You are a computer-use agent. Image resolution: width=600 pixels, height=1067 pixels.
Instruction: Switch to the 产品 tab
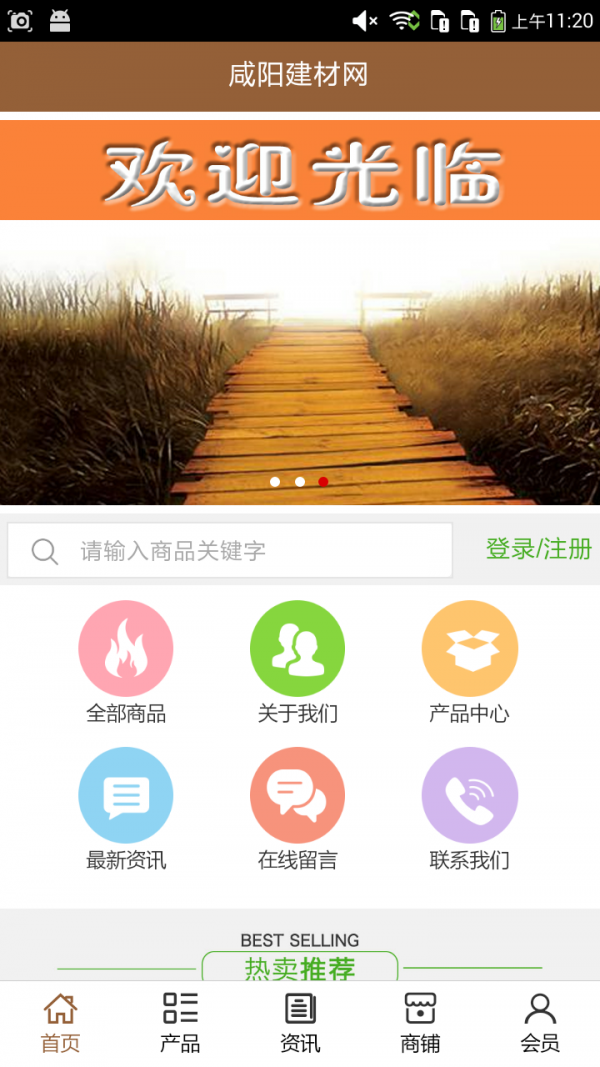coord(180,1022)
